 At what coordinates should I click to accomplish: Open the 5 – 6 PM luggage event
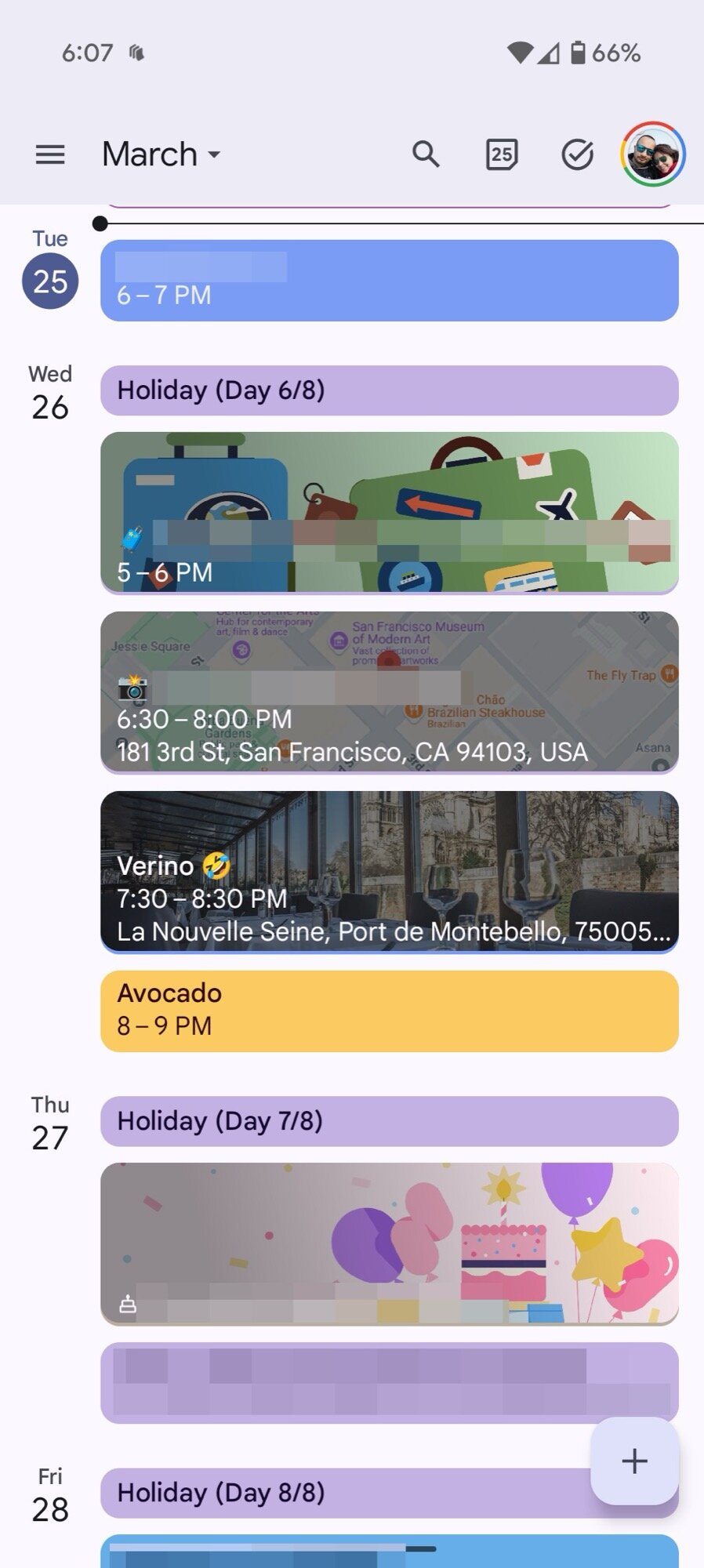coord(389,513)
